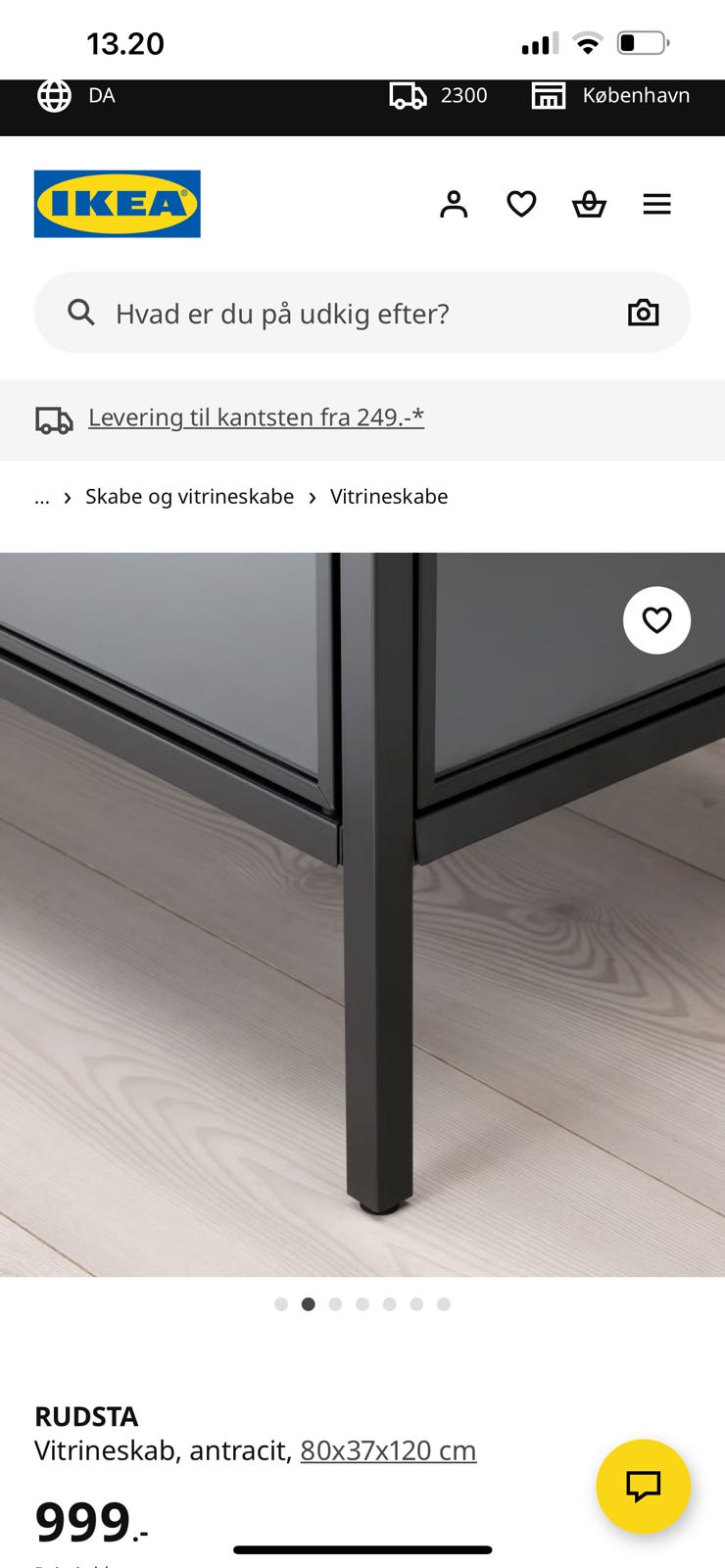This screenshot has height=1568, width=725.
Task: Click the IKEA logo
Action: (x=117, y=203)
